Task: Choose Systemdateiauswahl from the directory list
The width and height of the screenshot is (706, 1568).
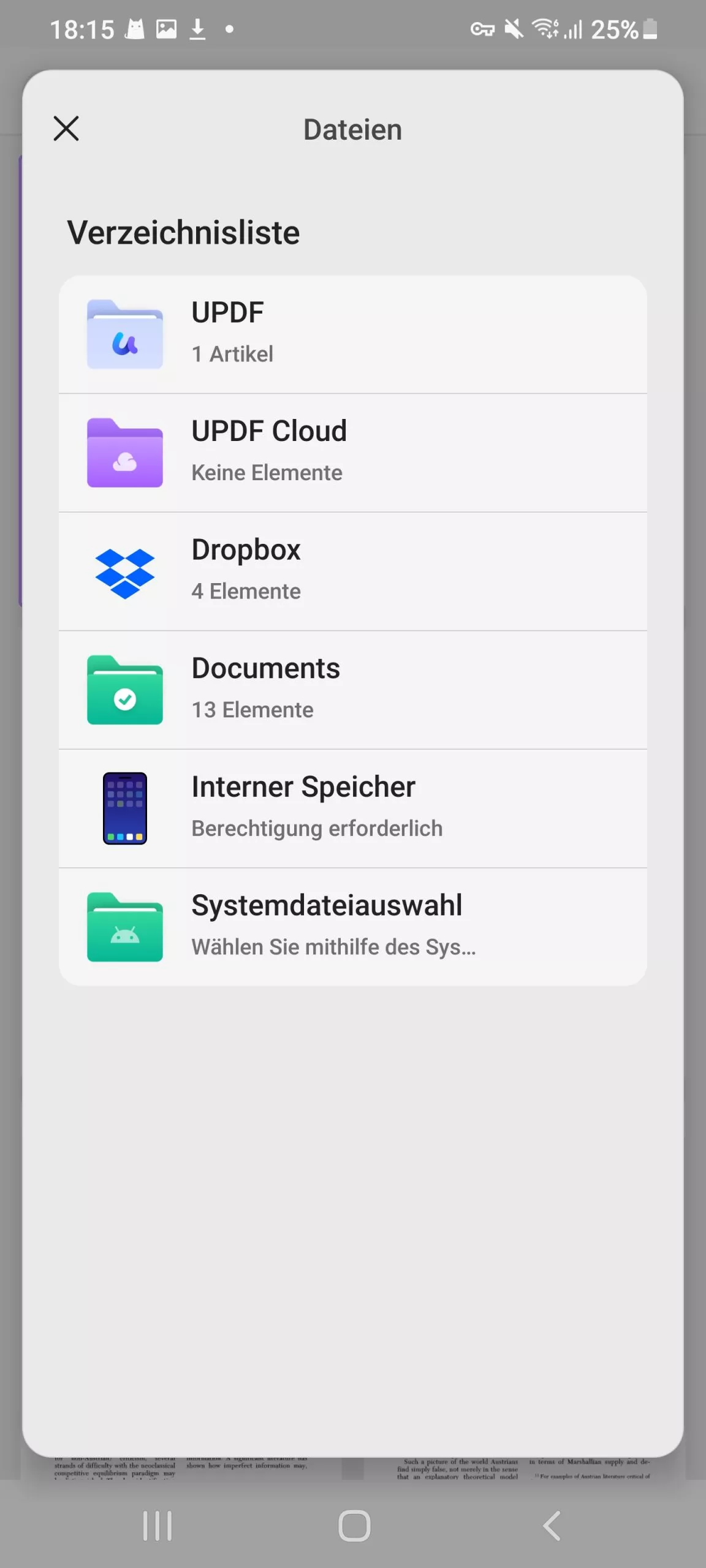Action: [352, 926]
